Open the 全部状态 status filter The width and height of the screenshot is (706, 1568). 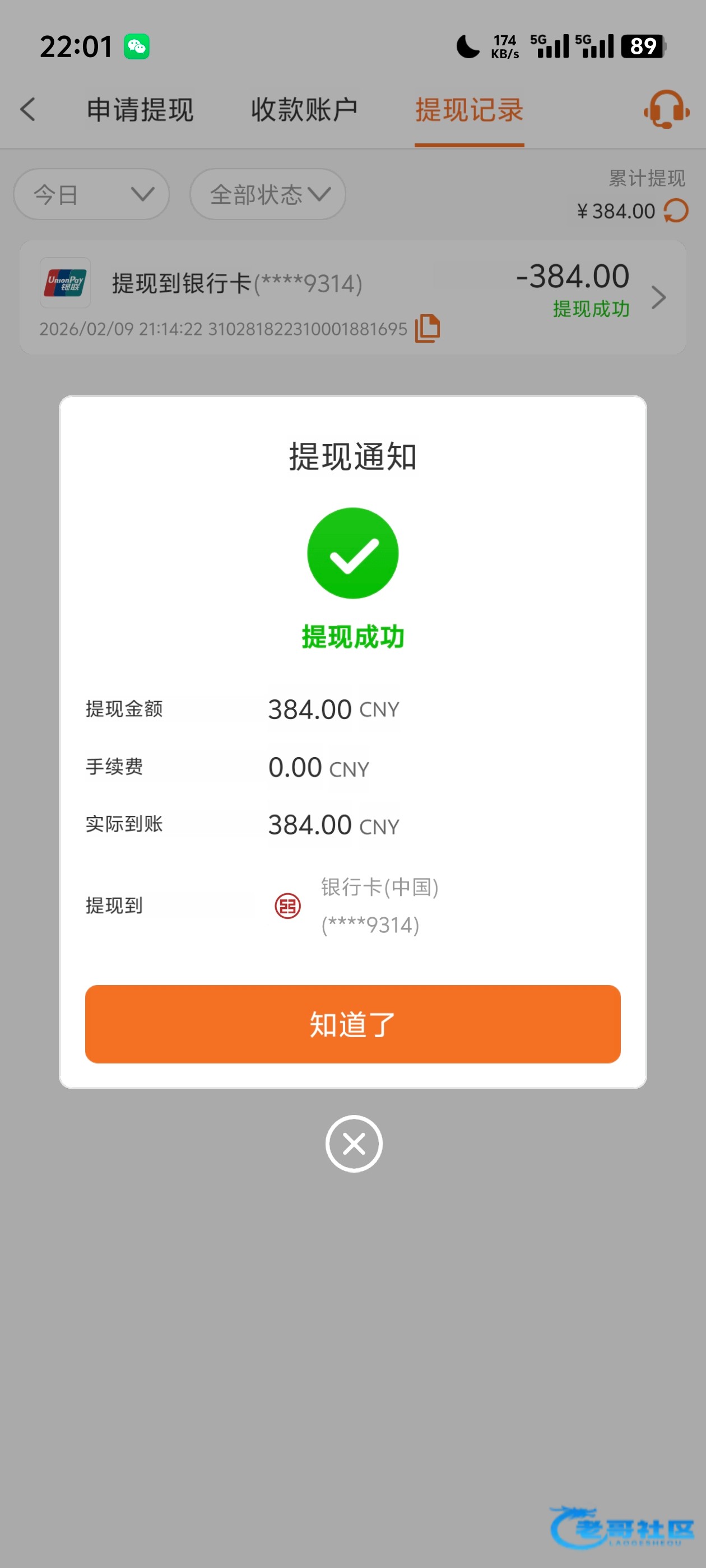[x=268, y=194]
